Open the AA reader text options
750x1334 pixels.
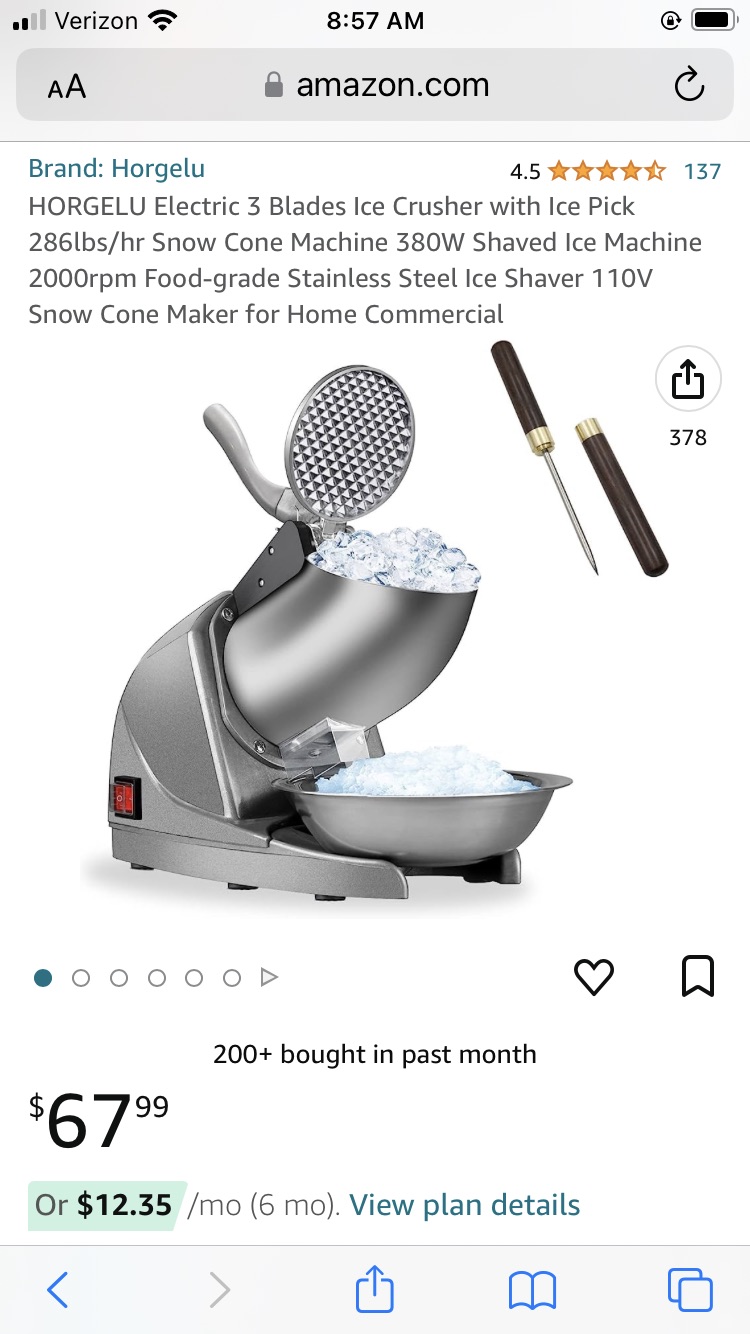point(67,86)
